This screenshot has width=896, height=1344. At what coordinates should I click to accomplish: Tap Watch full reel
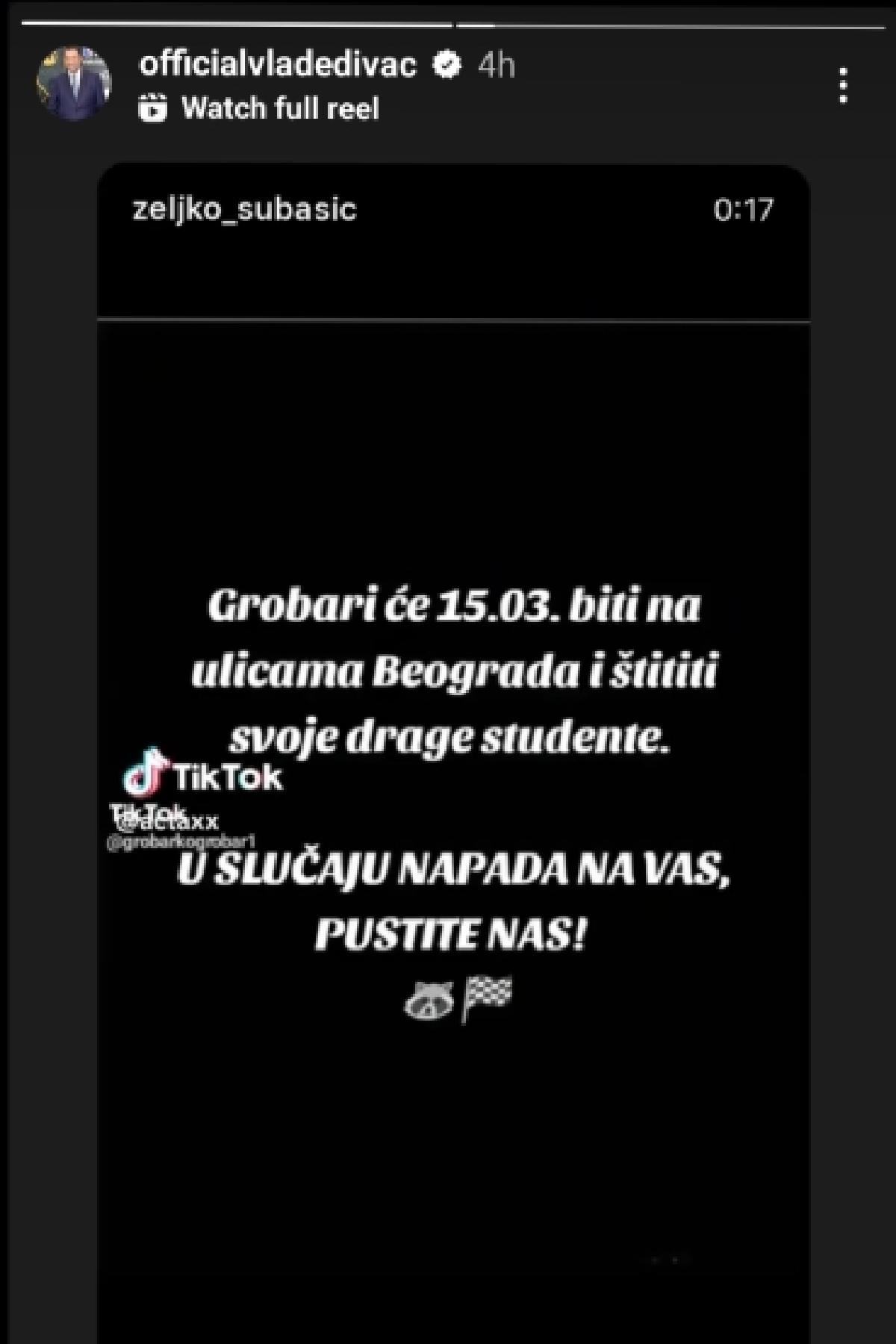(x=280, y=109)
